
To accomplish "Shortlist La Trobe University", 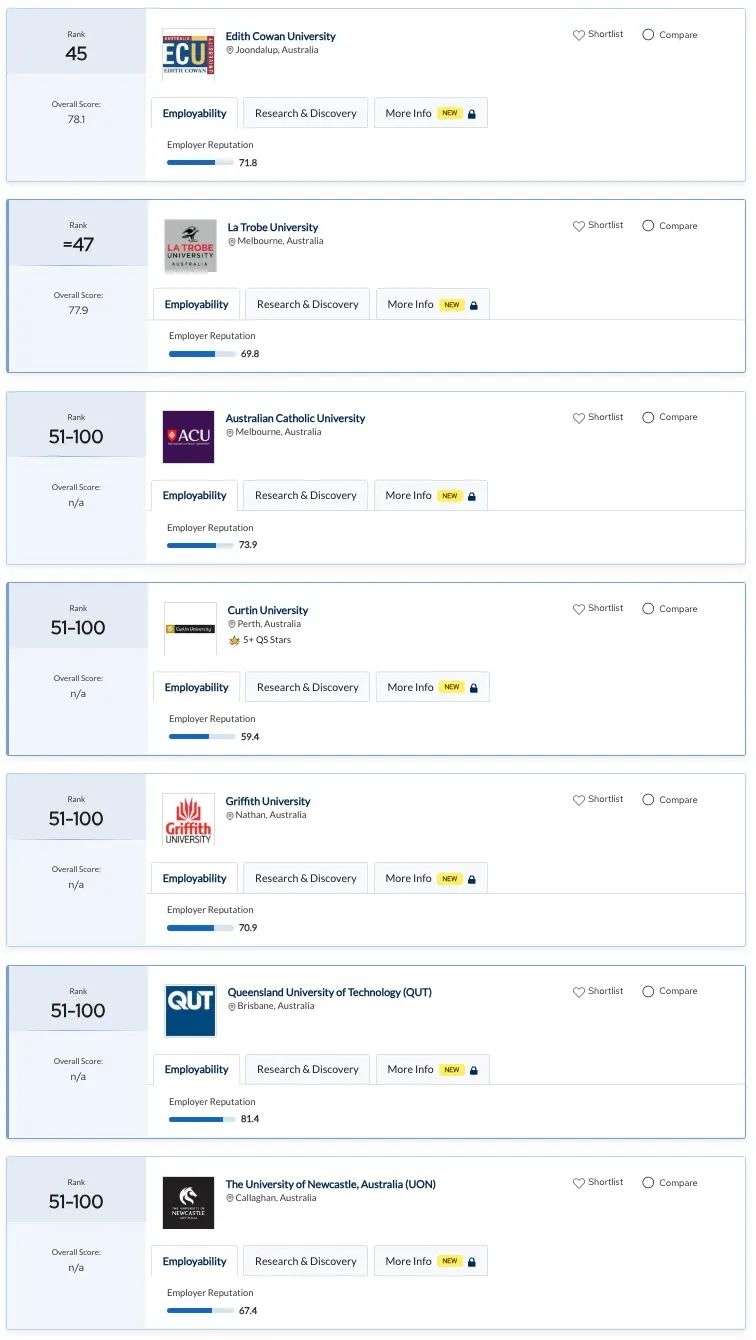I will pyautogui.click(x=597, y=225).
